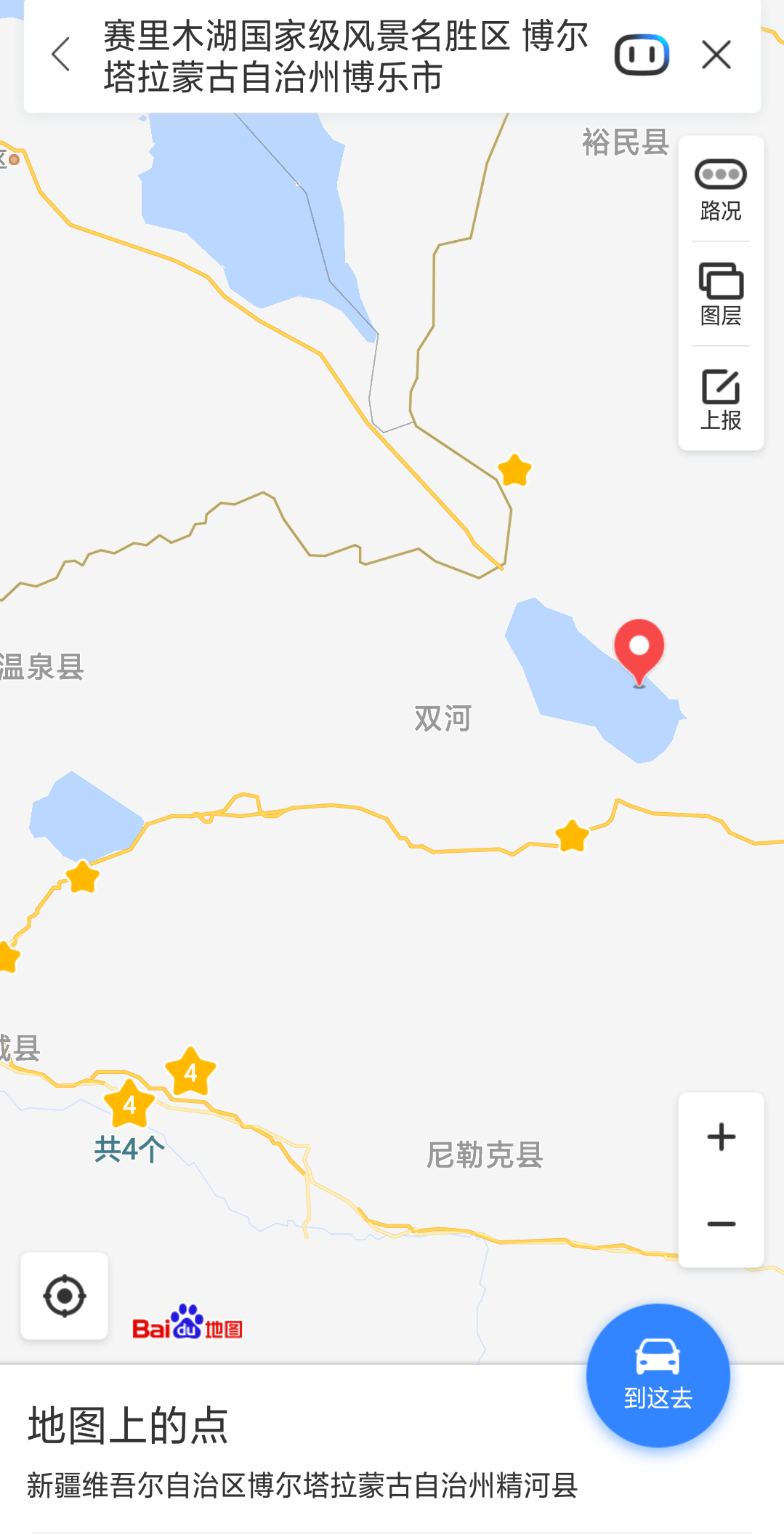Toggle 路况 traffic conditions
Viewport: 784px width, 1537px height.
click(720, 190)
